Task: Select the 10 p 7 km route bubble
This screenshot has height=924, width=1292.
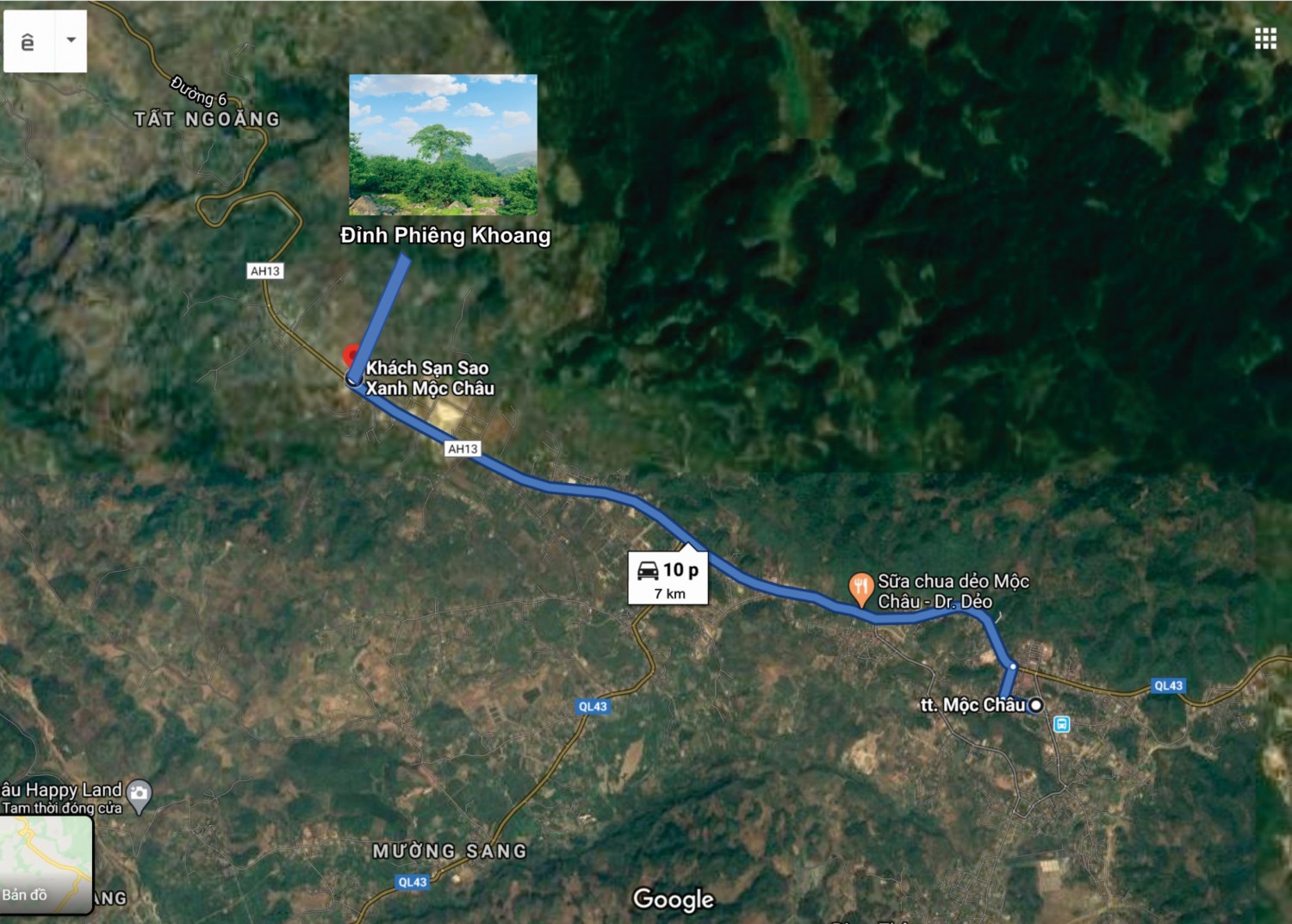Action: pyautogui.click(x=668, y=579)
